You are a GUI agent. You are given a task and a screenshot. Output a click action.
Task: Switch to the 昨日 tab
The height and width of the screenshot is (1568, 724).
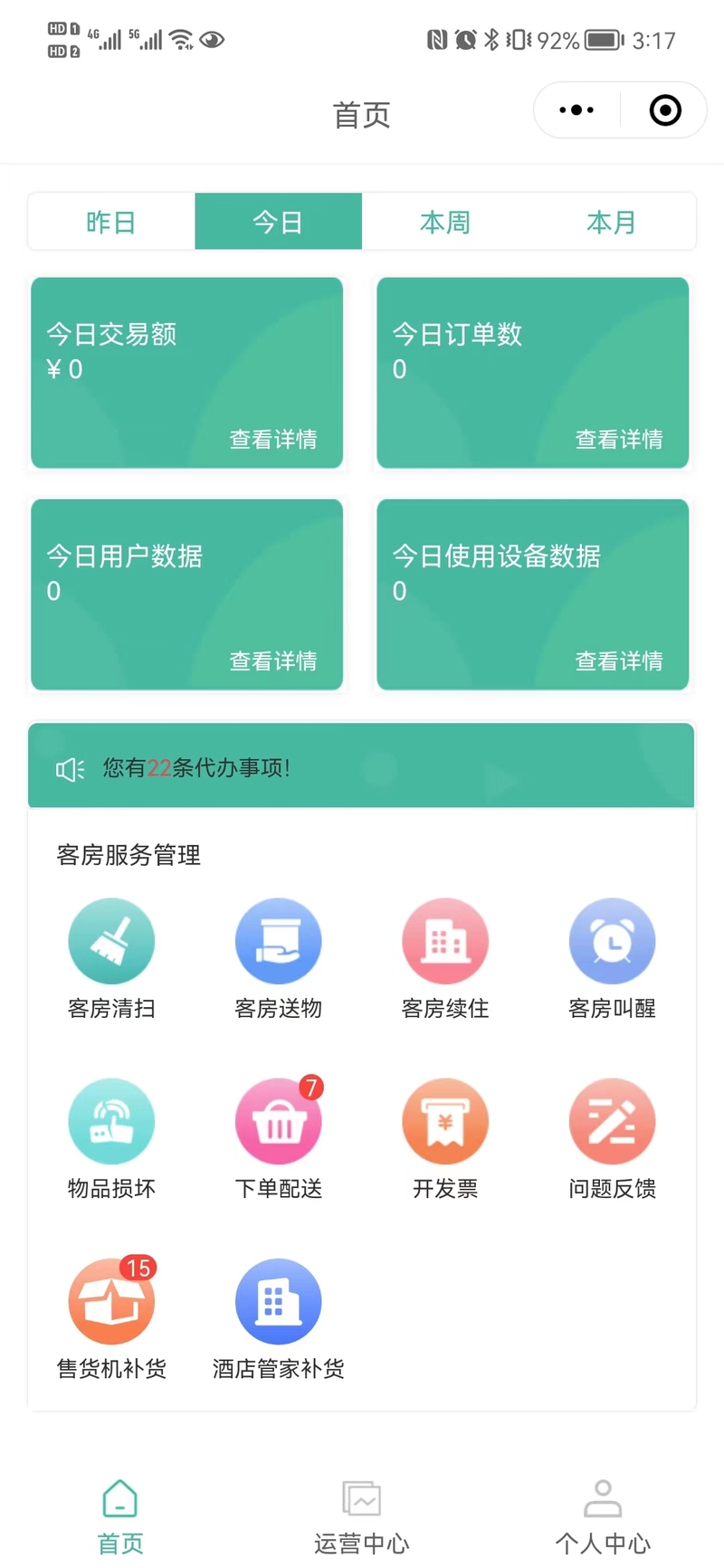(x=111, y=222)
